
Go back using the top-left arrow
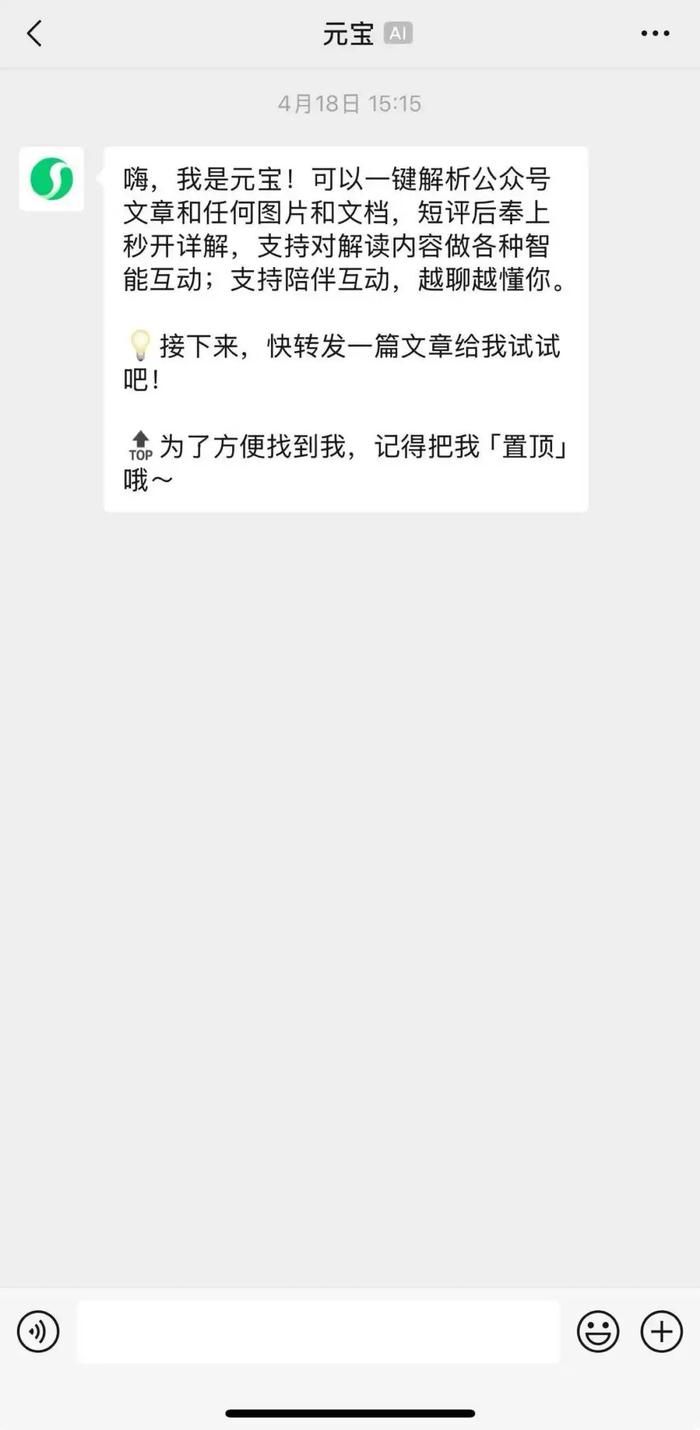[34, 34]
